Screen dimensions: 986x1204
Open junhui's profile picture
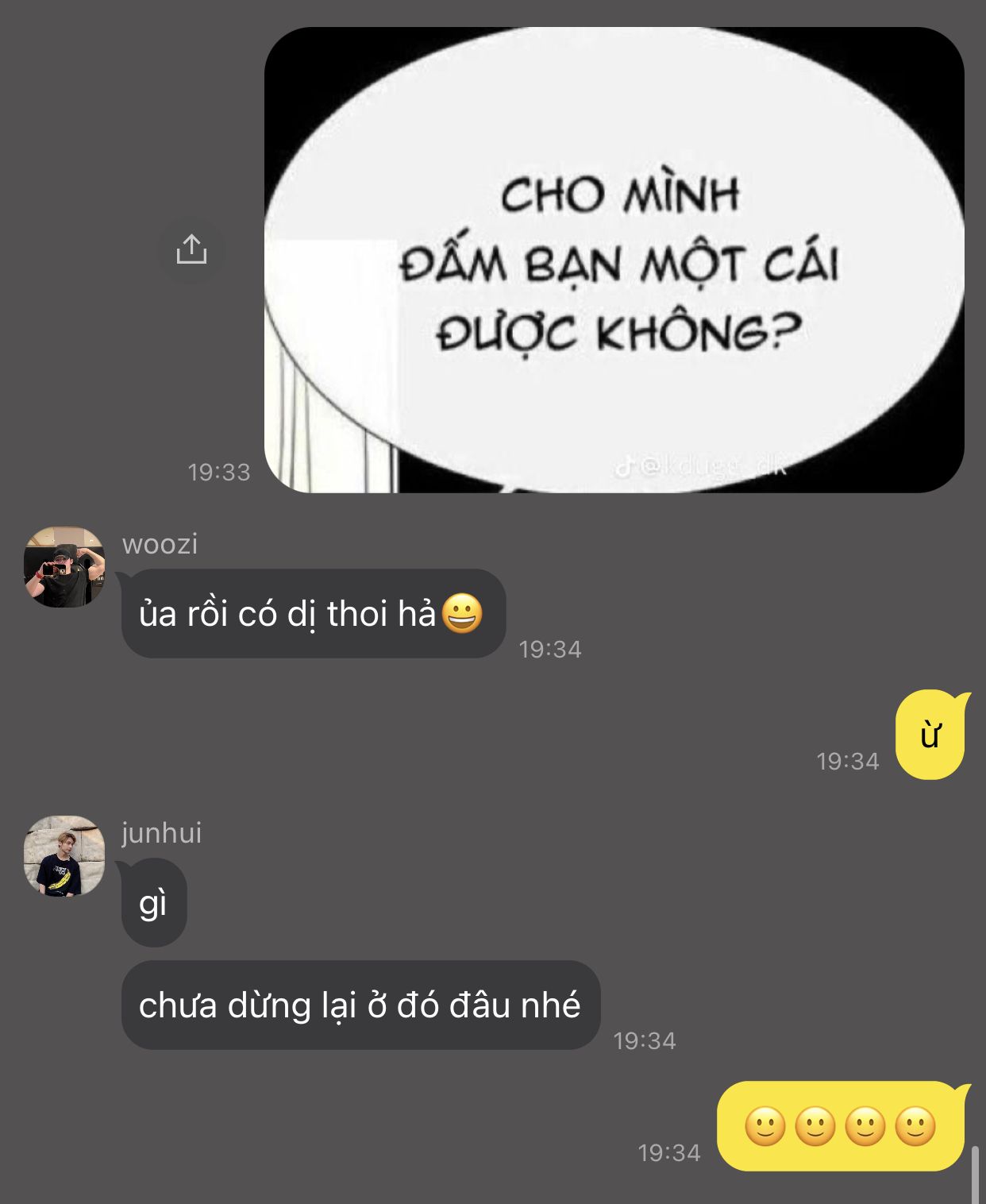coord(64,856)
